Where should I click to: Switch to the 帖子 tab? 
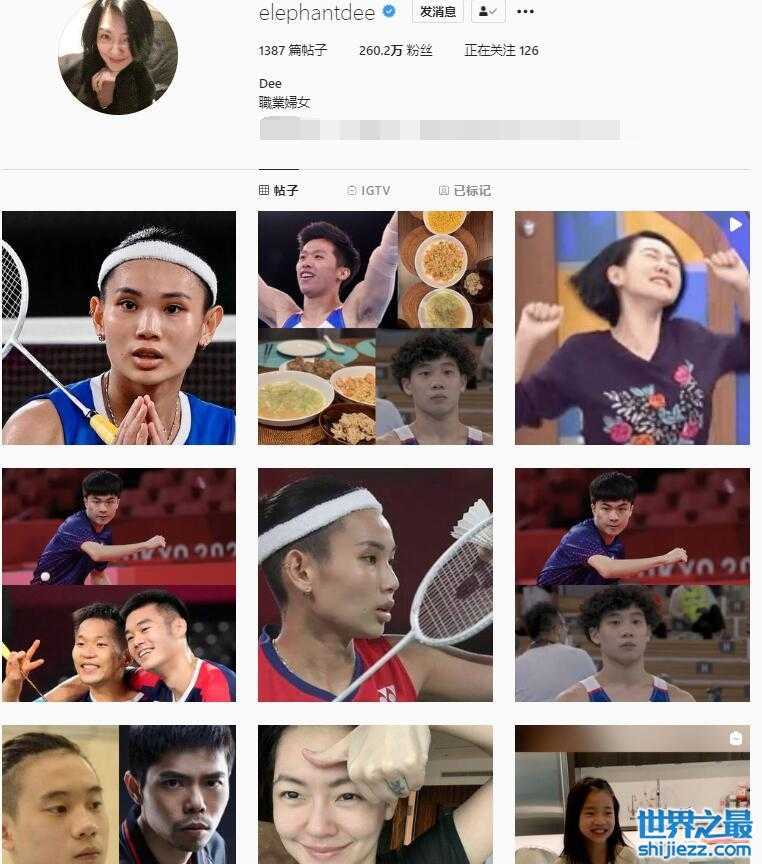(279, 190)
